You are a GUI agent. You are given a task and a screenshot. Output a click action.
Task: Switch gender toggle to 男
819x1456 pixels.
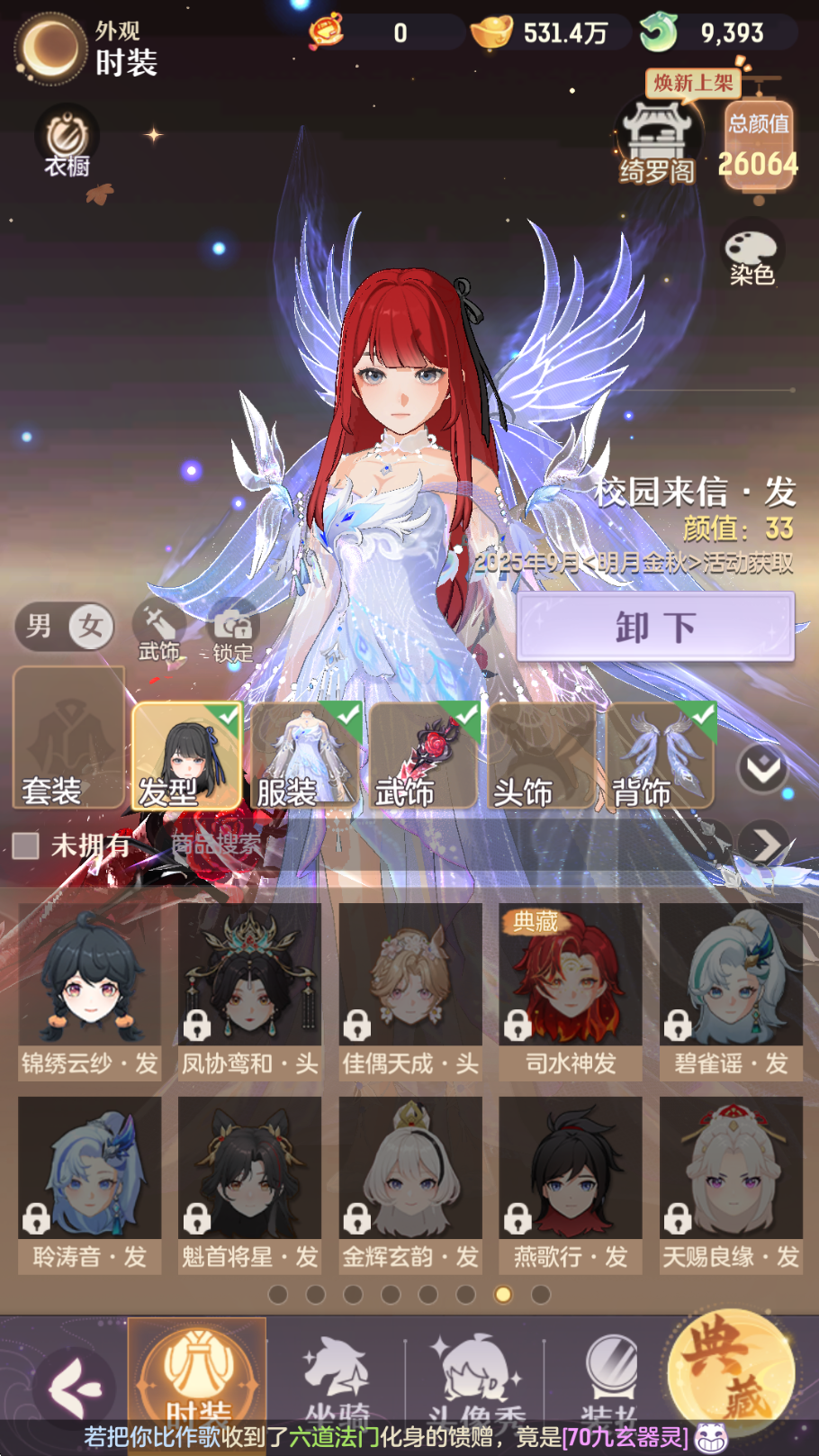pos(40,626)
